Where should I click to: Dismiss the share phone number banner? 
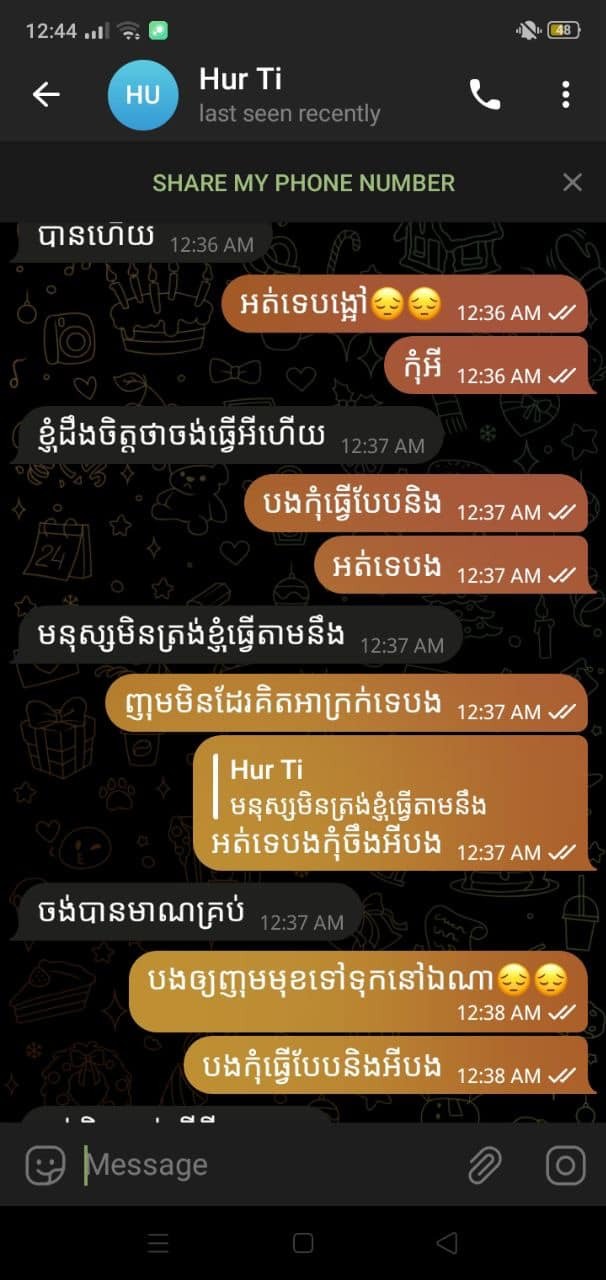point(572,182)
